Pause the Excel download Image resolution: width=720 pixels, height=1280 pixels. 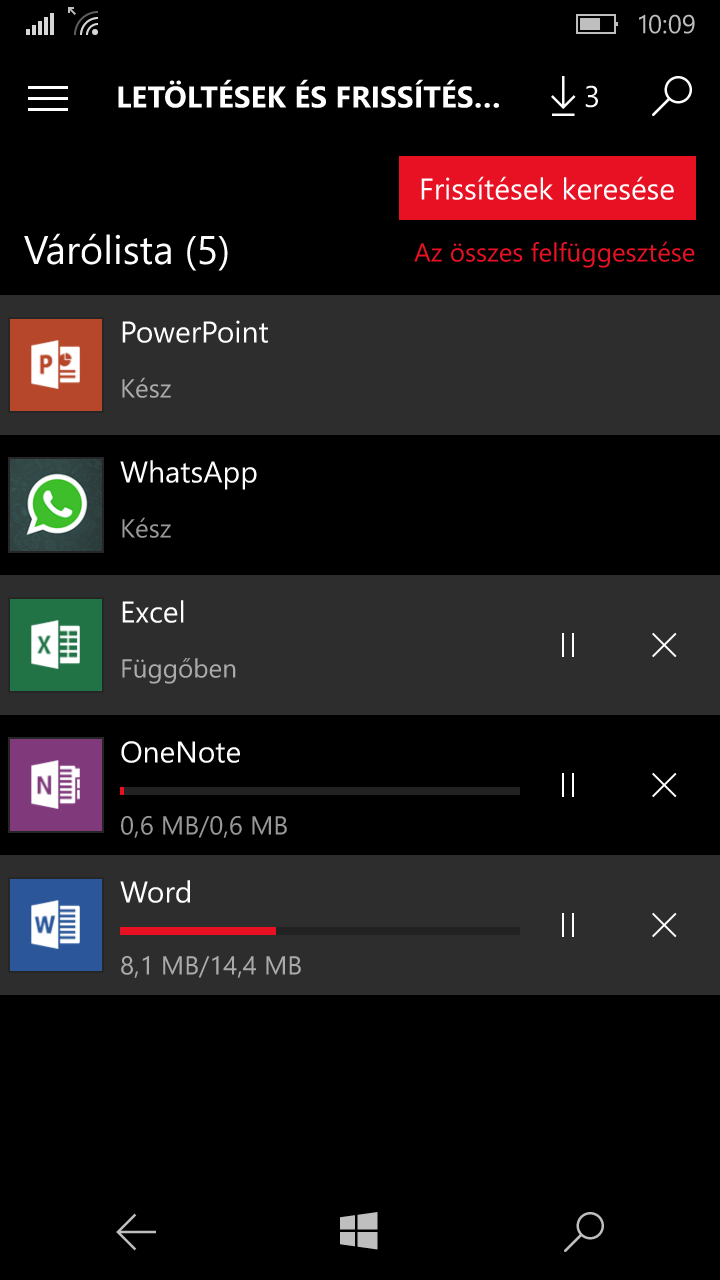[568, 645]
